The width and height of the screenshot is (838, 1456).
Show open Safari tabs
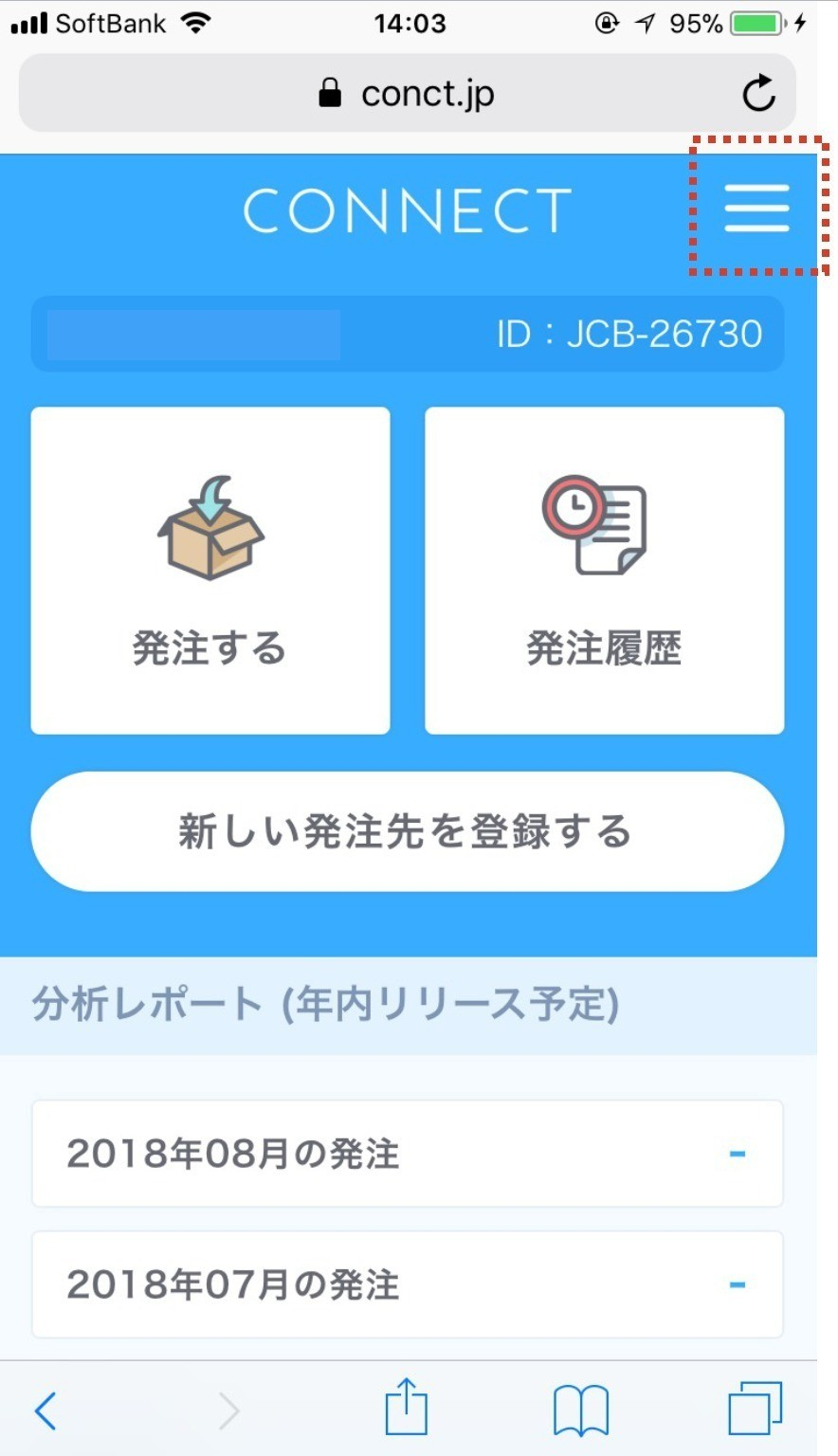pos(756,1409)
